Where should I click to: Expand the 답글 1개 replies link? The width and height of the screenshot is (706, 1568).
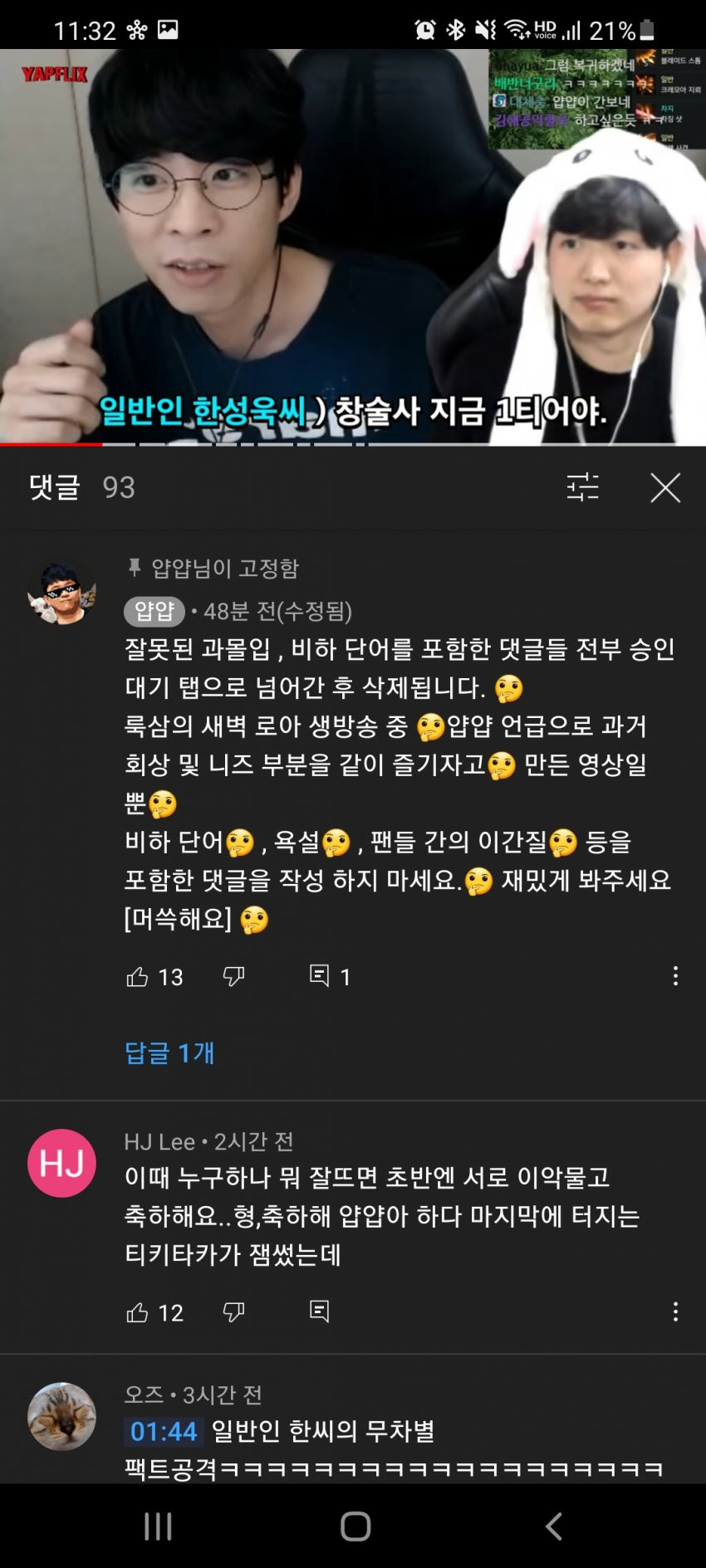pyautogui.click(x=169, y=1053)
